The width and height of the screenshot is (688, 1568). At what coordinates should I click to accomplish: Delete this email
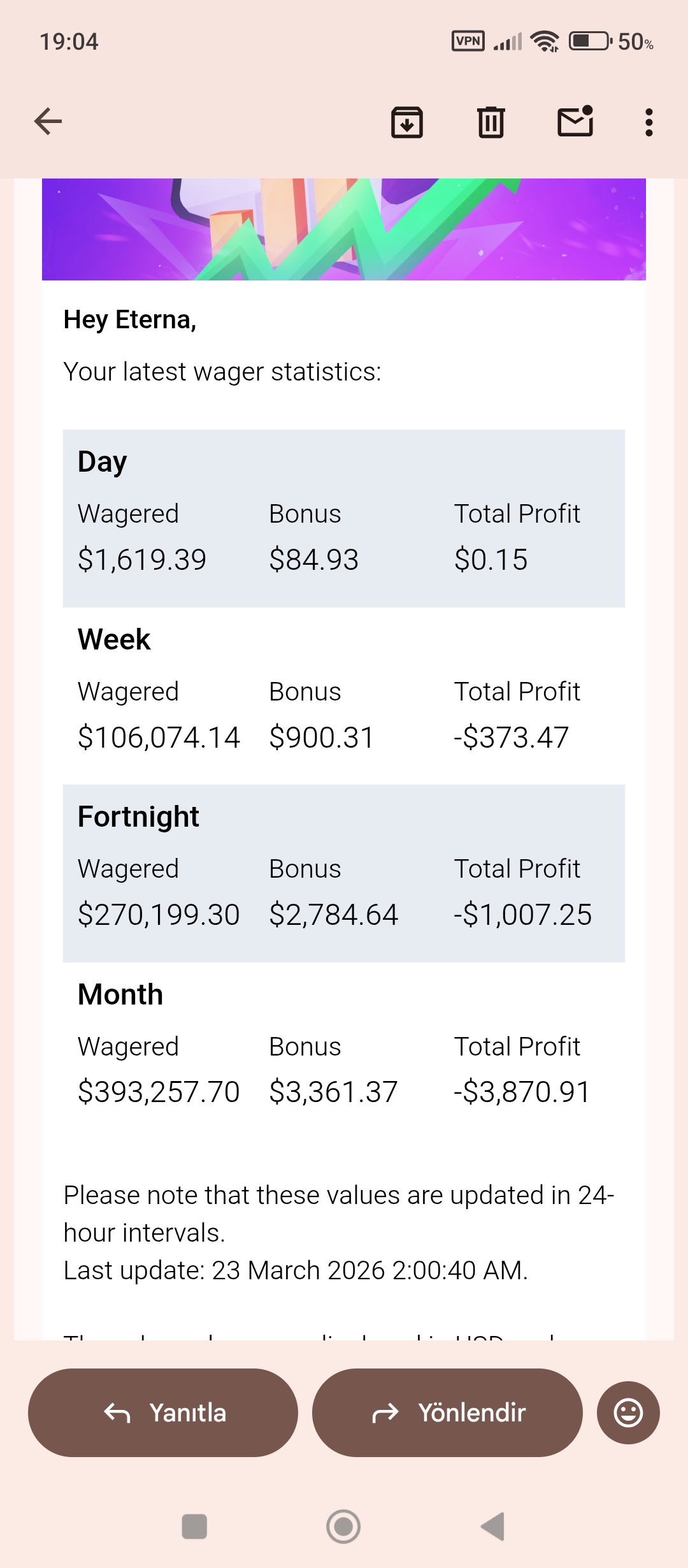tap(491, 122)
